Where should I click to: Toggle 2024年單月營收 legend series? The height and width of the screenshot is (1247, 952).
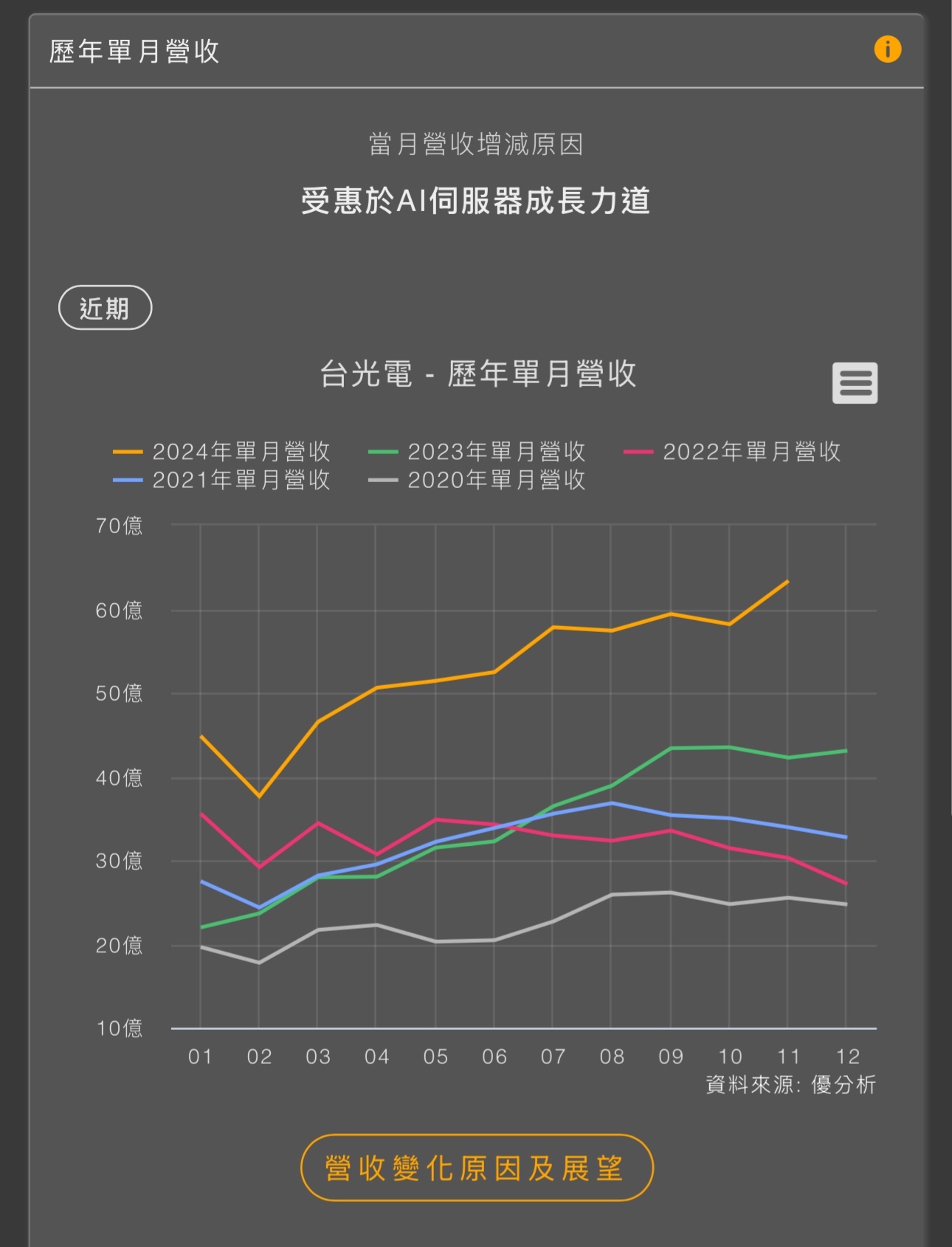point(221,451)
